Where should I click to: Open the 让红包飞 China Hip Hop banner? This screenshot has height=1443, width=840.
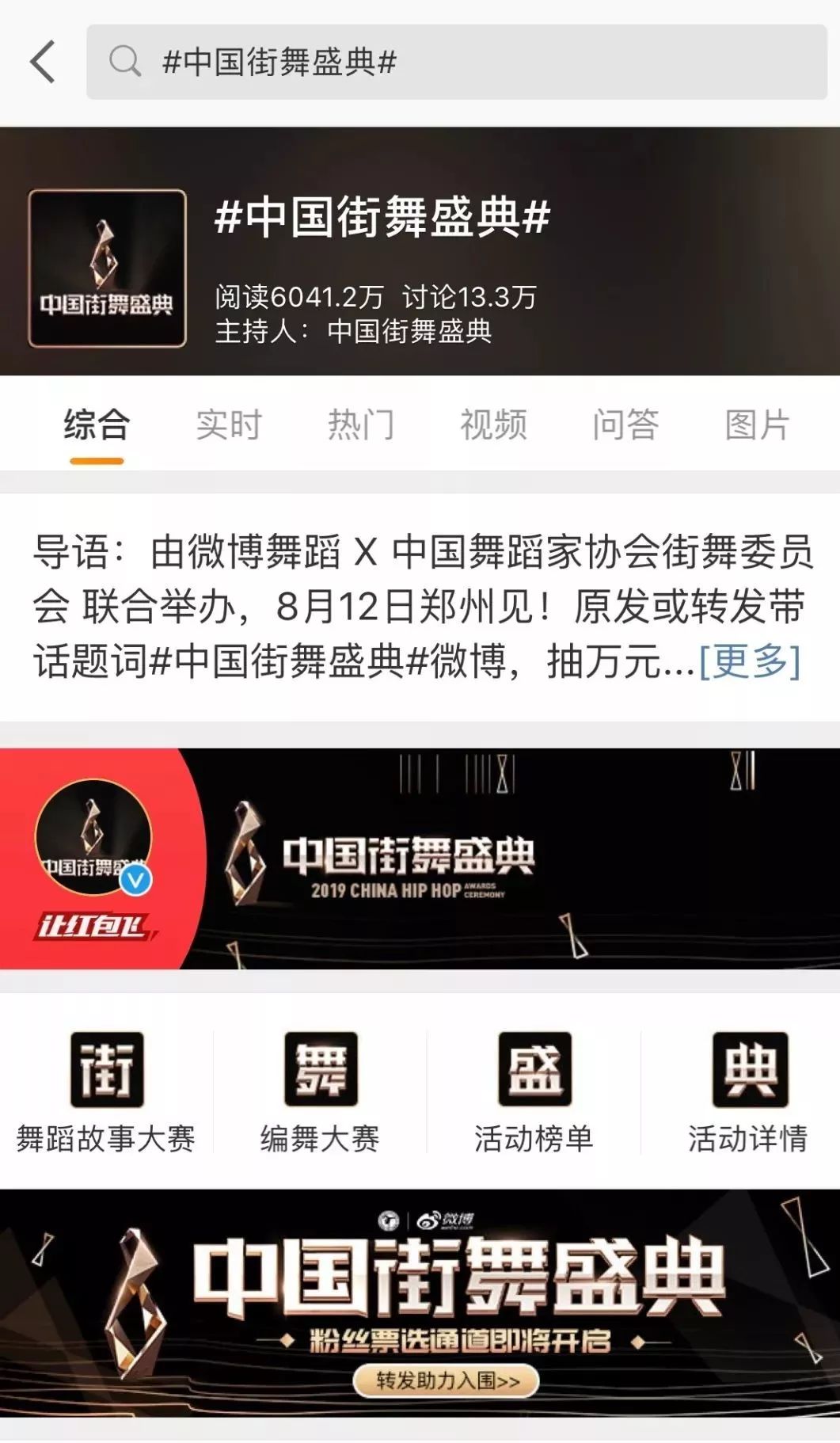click(x=420, y=859)
